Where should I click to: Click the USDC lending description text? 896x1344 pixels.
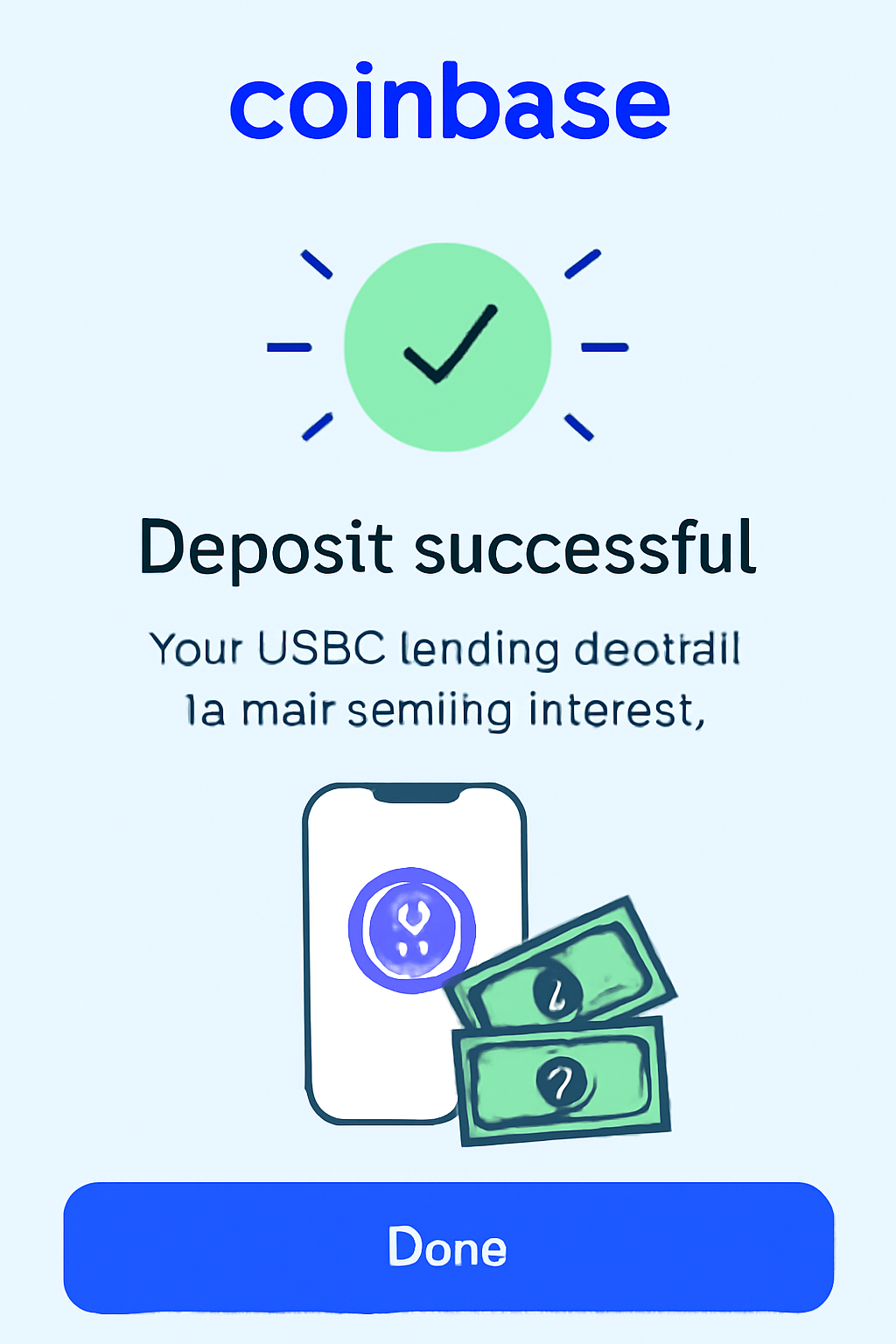pos(446,647)
